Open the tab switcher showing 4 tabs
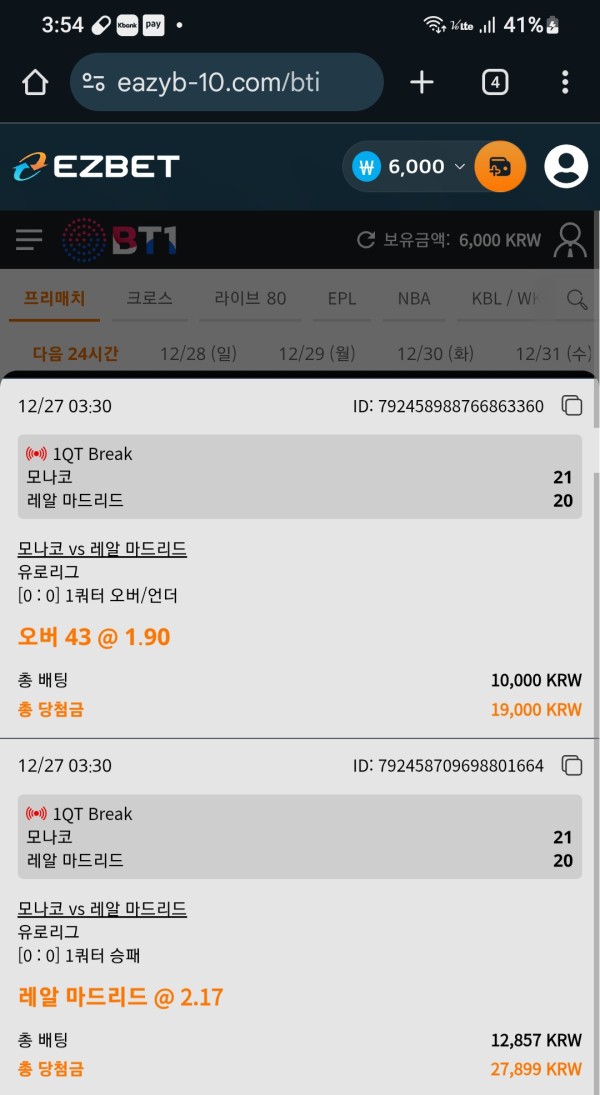This screenshot has width=600, height=1095. (495, 82)
